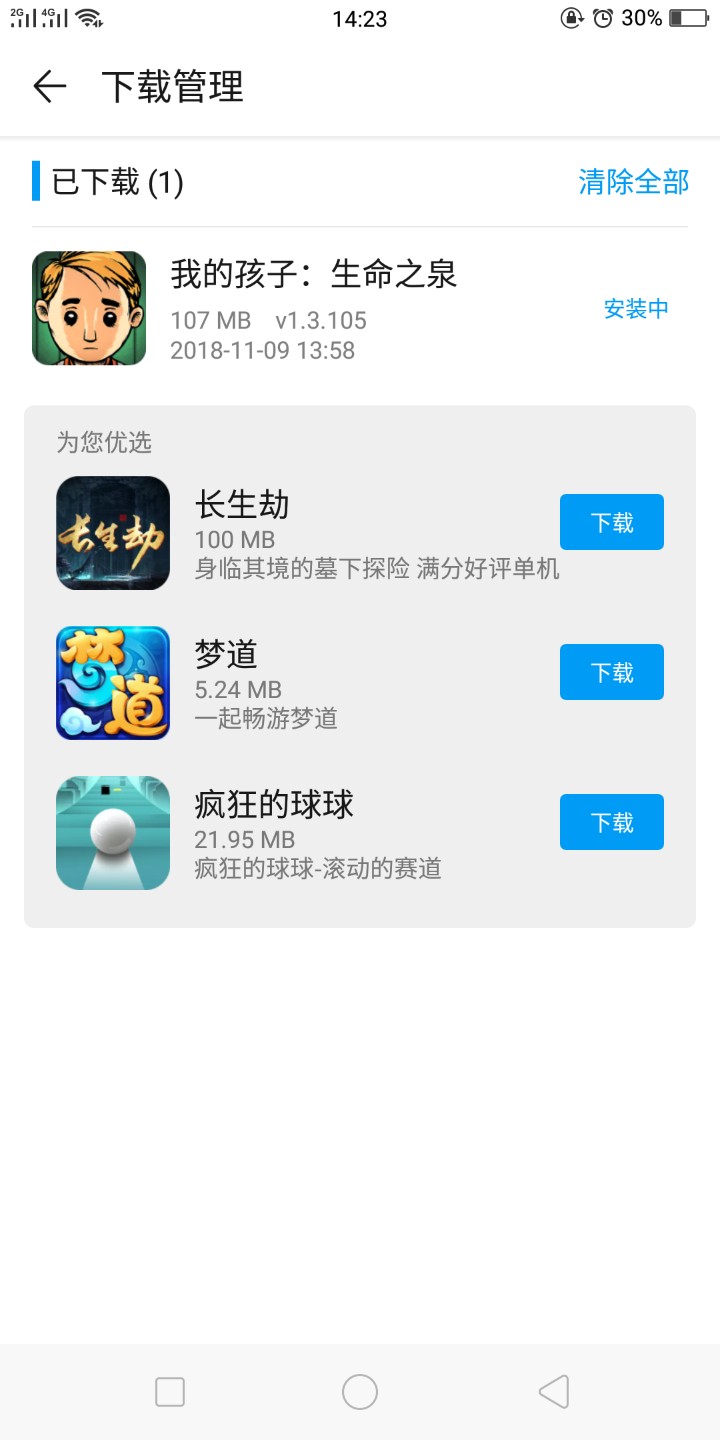The width and height of the screenshot is (720, 1440).
Task: Tap 清除全部 to clear downloads
Action: pyautogui.click(x=633, y=182)
